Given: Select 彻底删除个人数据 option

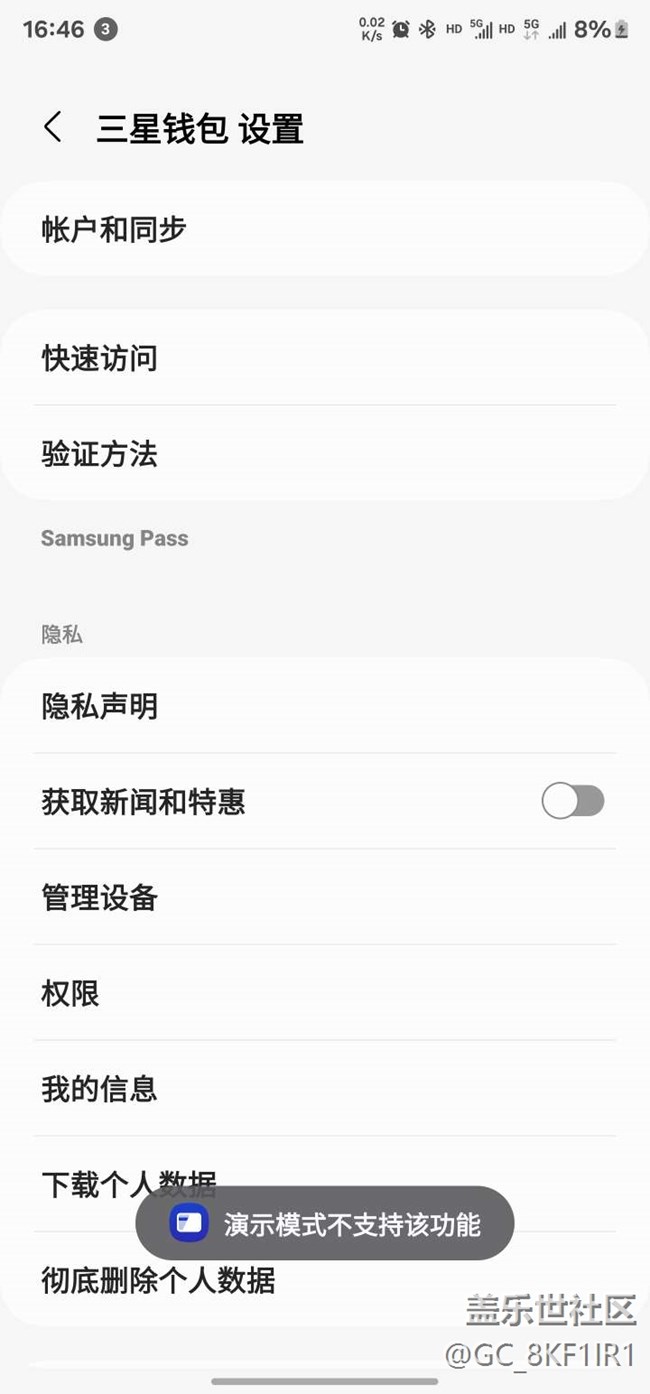Looking at the screenshot, I should pos(325,1280).
